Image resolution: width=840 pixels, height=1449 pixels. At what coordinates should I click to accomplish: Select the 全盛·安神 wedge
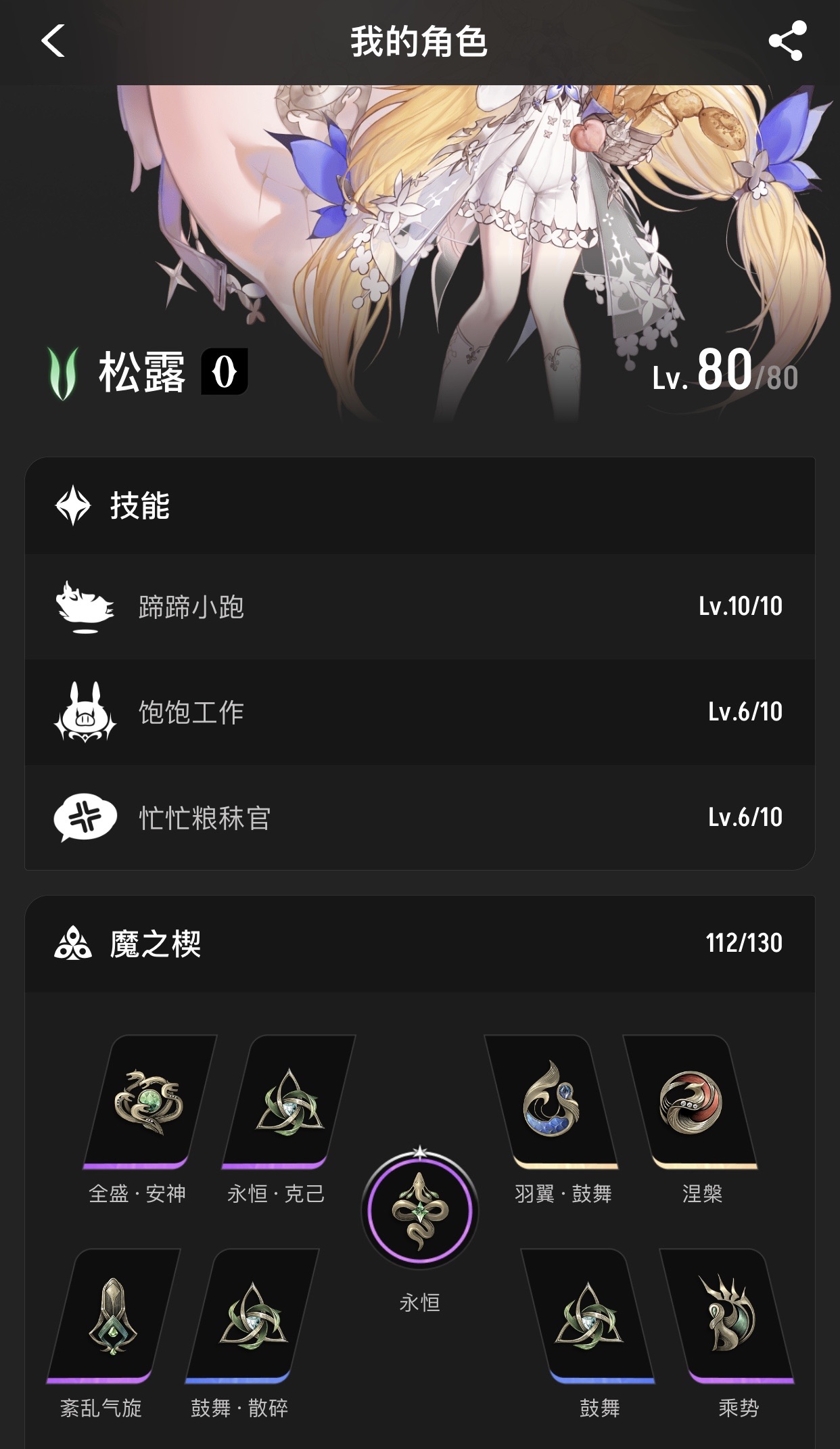pyautogui.click(x=149, y=1103)
